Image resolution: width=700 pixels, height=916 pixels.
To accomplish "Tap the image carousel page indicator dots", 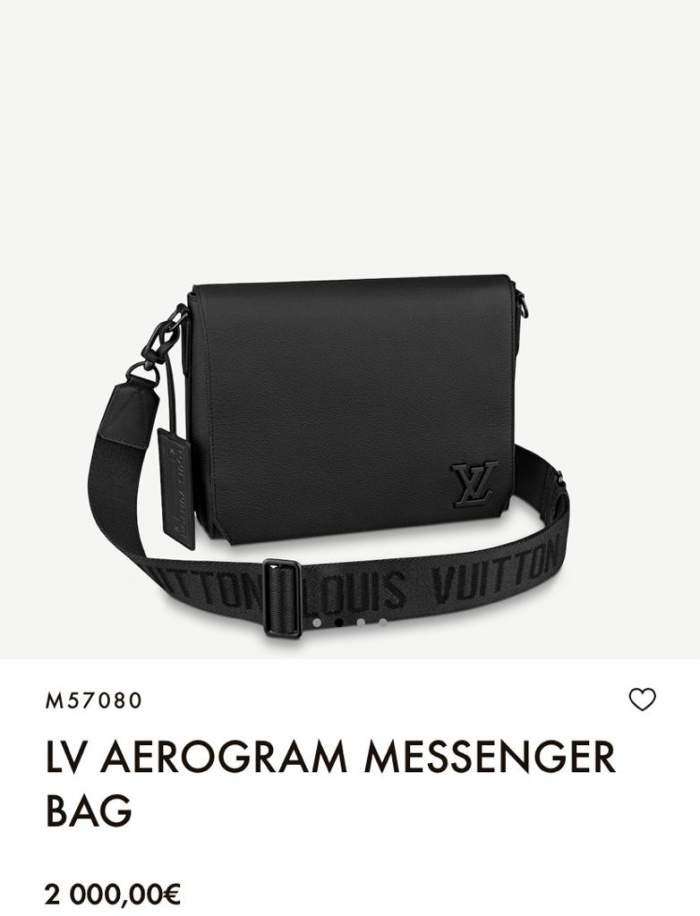I will [x=350, y=621].
